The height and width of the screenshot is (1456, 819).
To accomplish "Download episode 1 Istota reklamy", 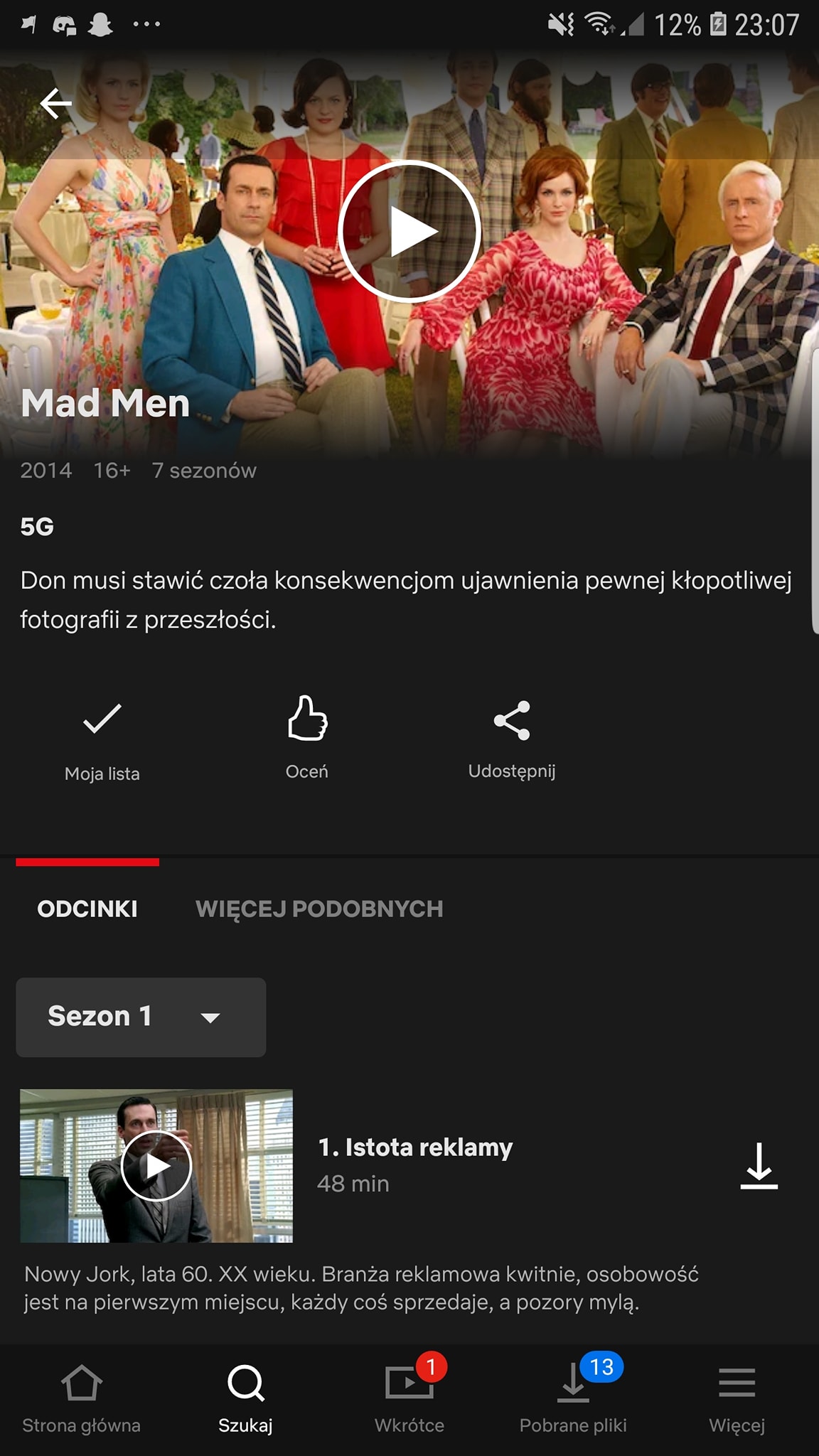I will (759, 1166).
